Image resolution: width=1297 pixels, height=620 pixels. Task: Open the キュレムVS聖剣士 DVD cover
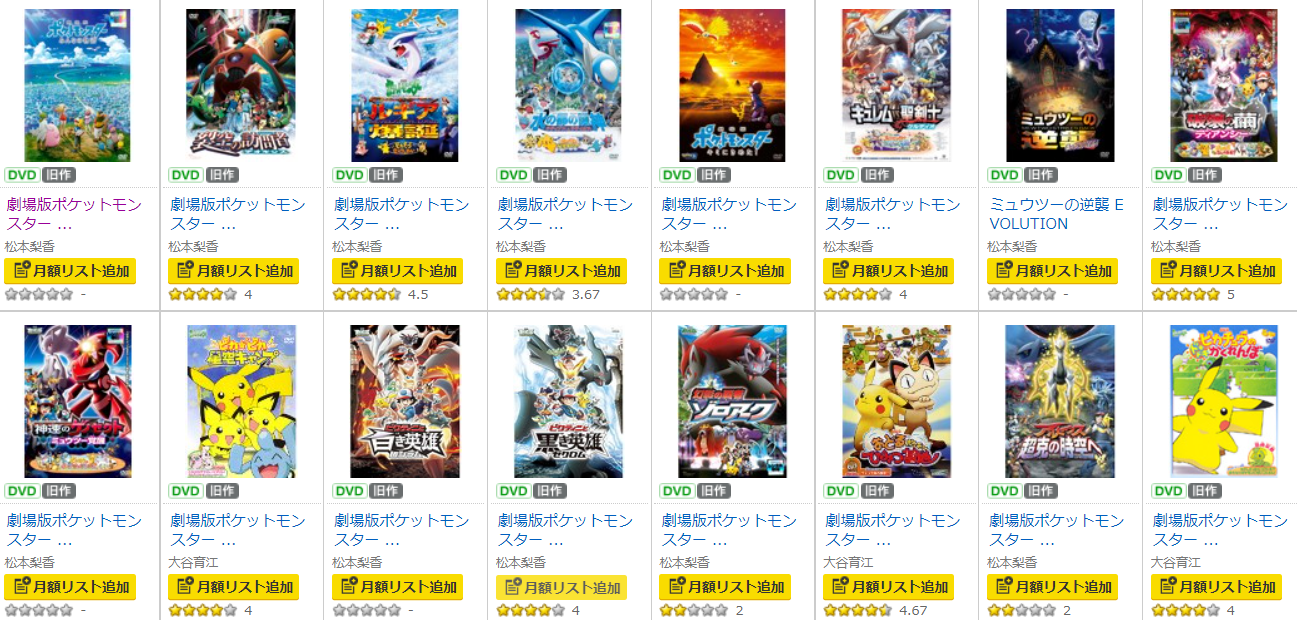(896, 85)
